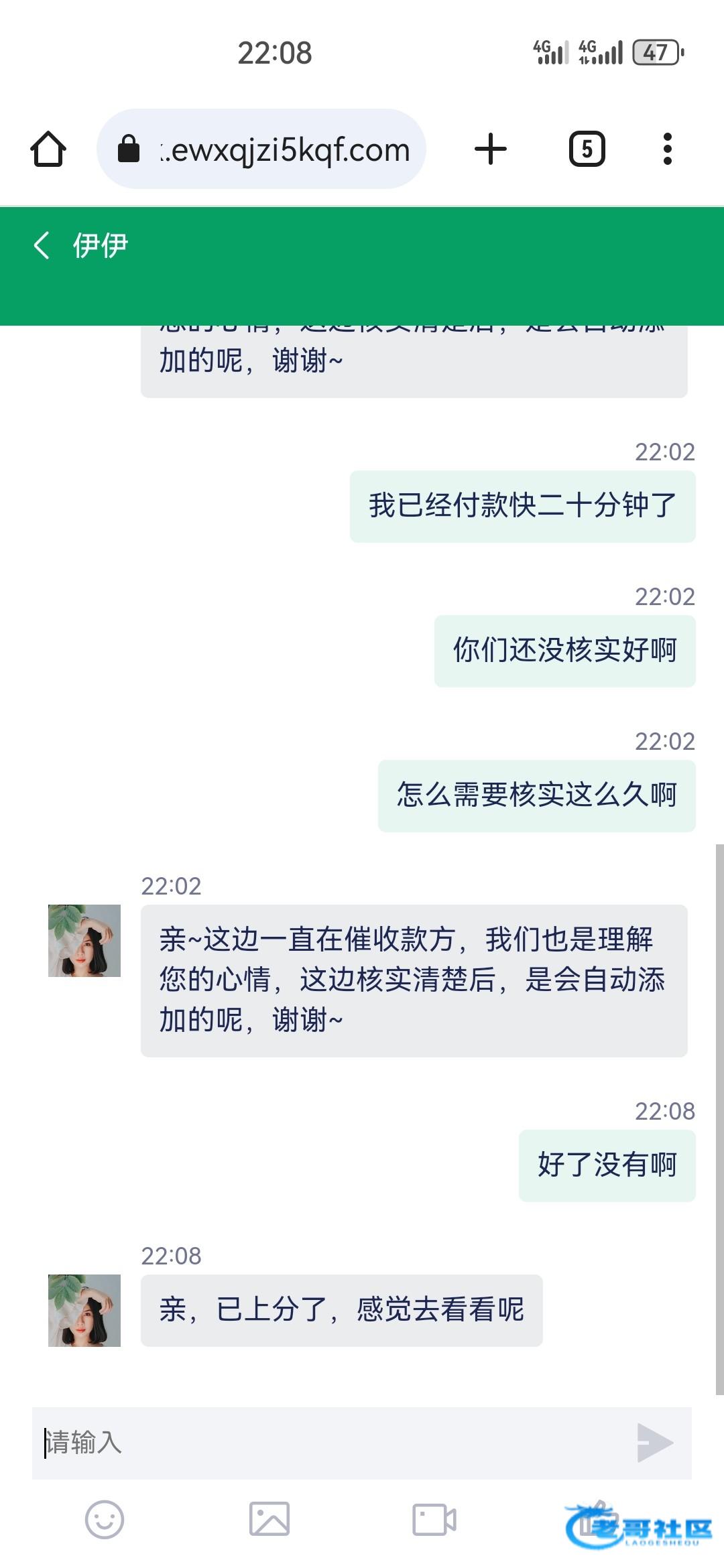This screenshot has width=724, height=1568.
Task: Attach a video to the chat
Action: [x=434, y=1519]
